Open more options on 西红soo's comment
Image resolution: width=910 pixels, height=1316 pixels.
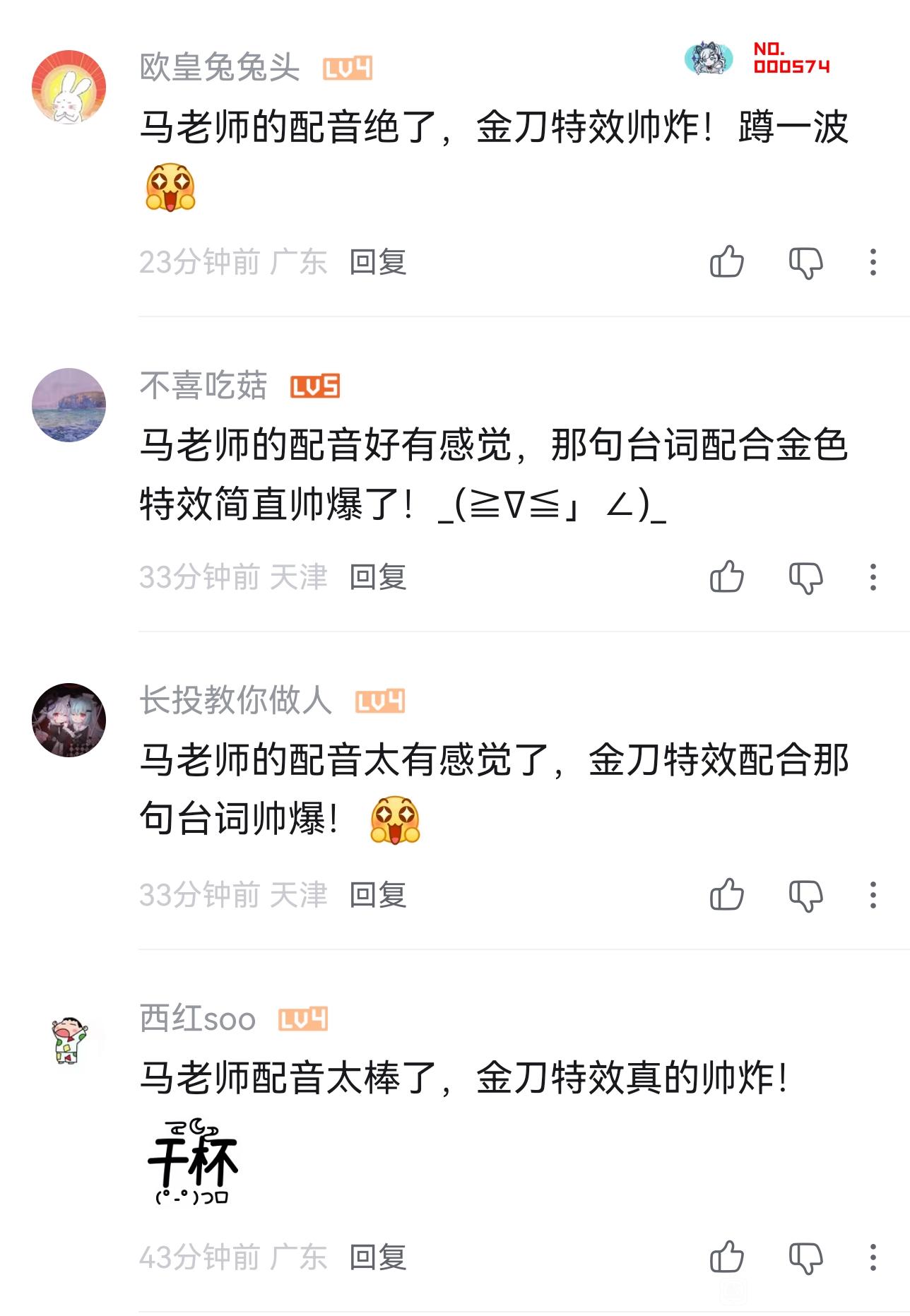tap(873, 1257)
